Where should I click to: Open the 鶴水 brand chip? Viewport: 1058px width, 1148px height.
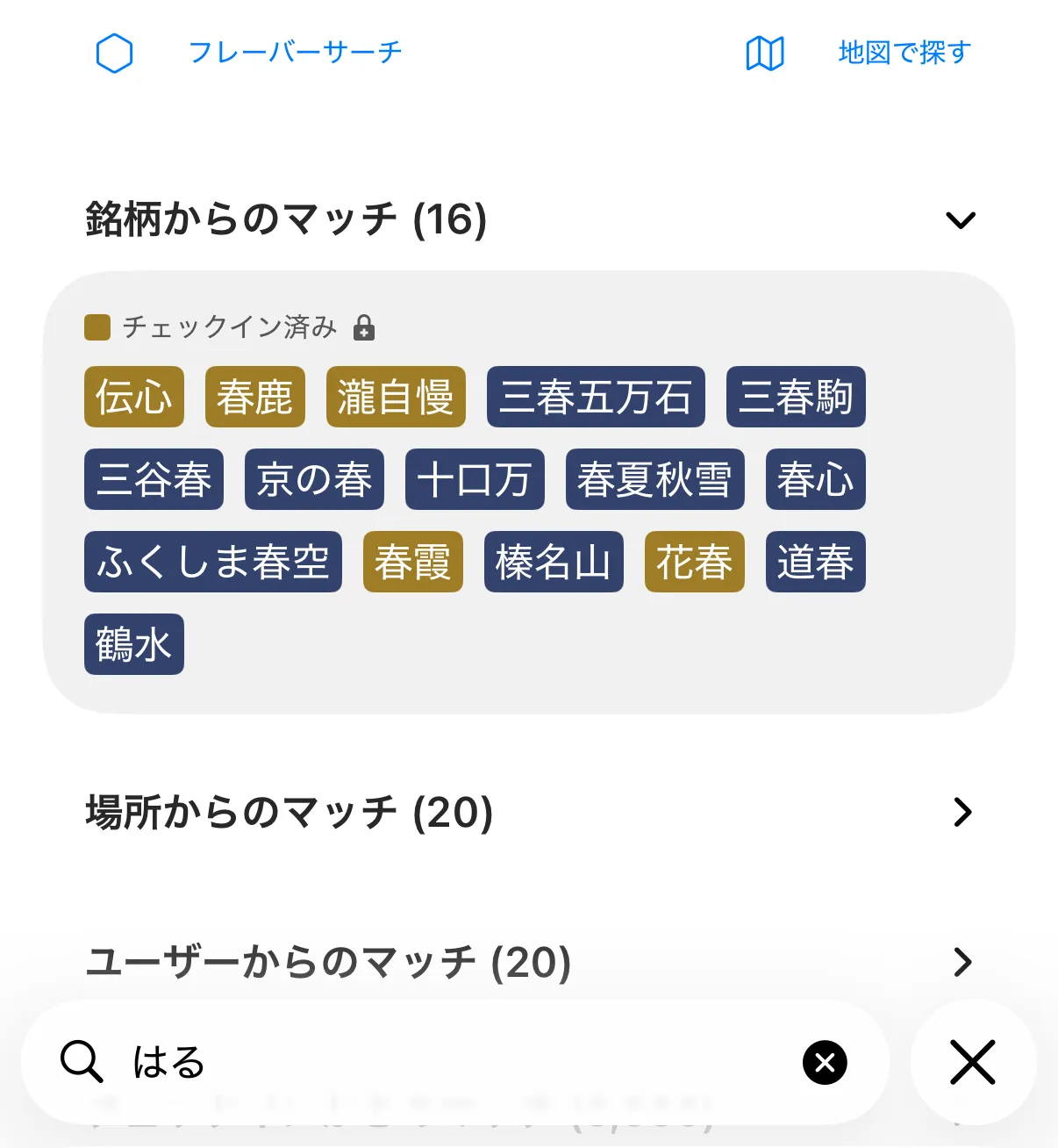[134, 644]
